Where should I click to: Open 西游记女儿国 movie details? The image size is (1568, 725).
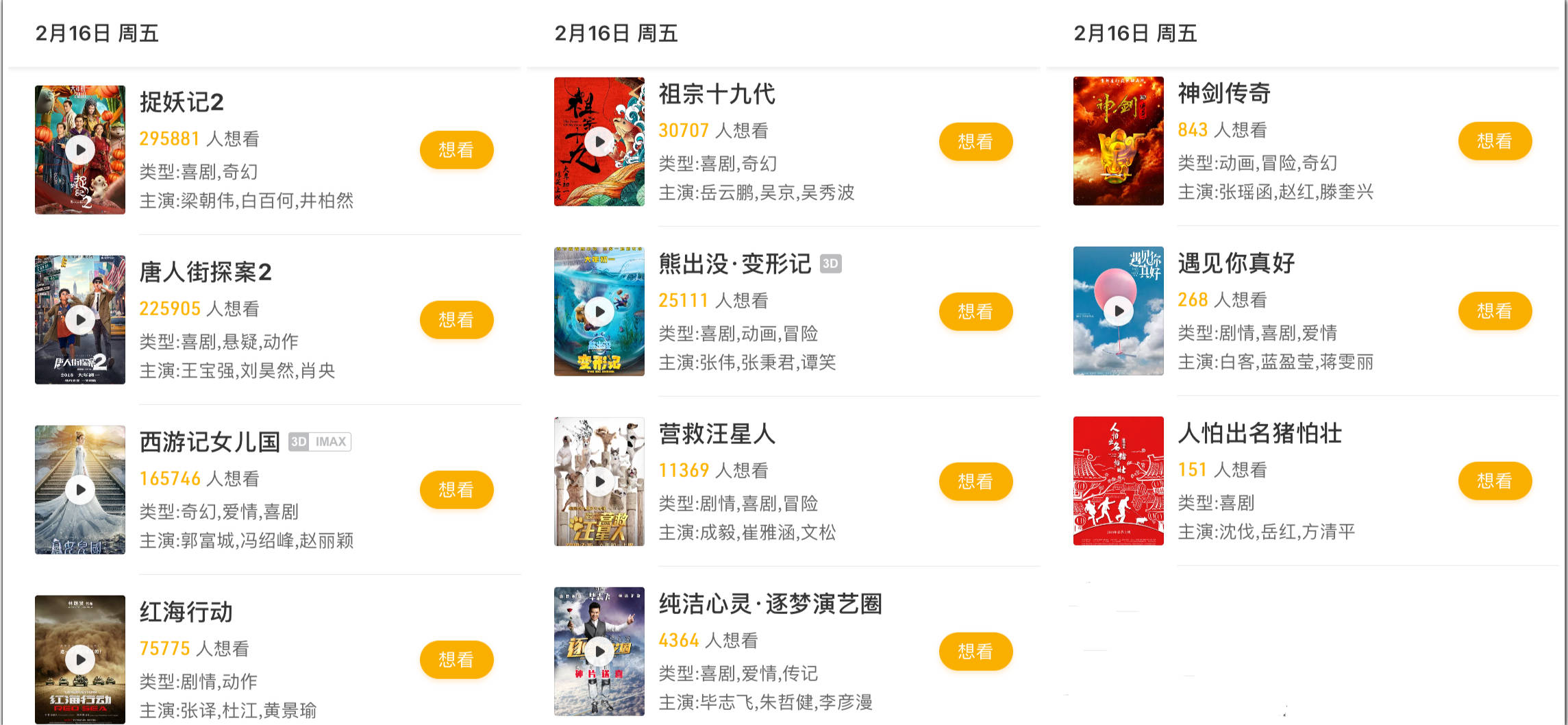[x=210, y=442]
